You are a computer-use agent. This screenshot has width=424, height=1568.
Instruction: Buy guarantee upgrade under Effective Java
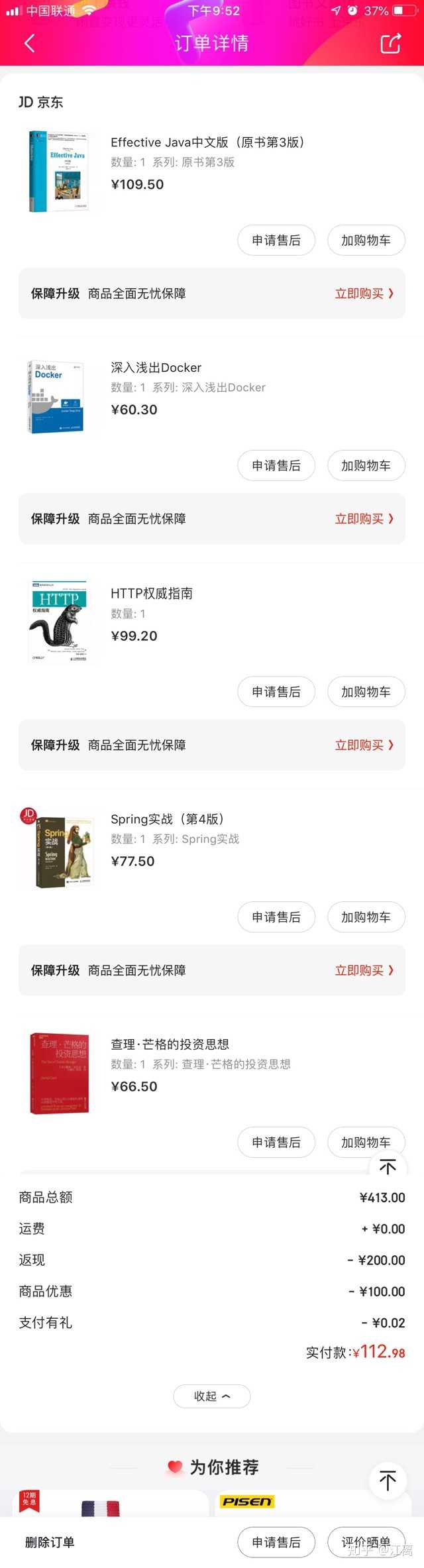pyautogui.click(x=364, y=294)
